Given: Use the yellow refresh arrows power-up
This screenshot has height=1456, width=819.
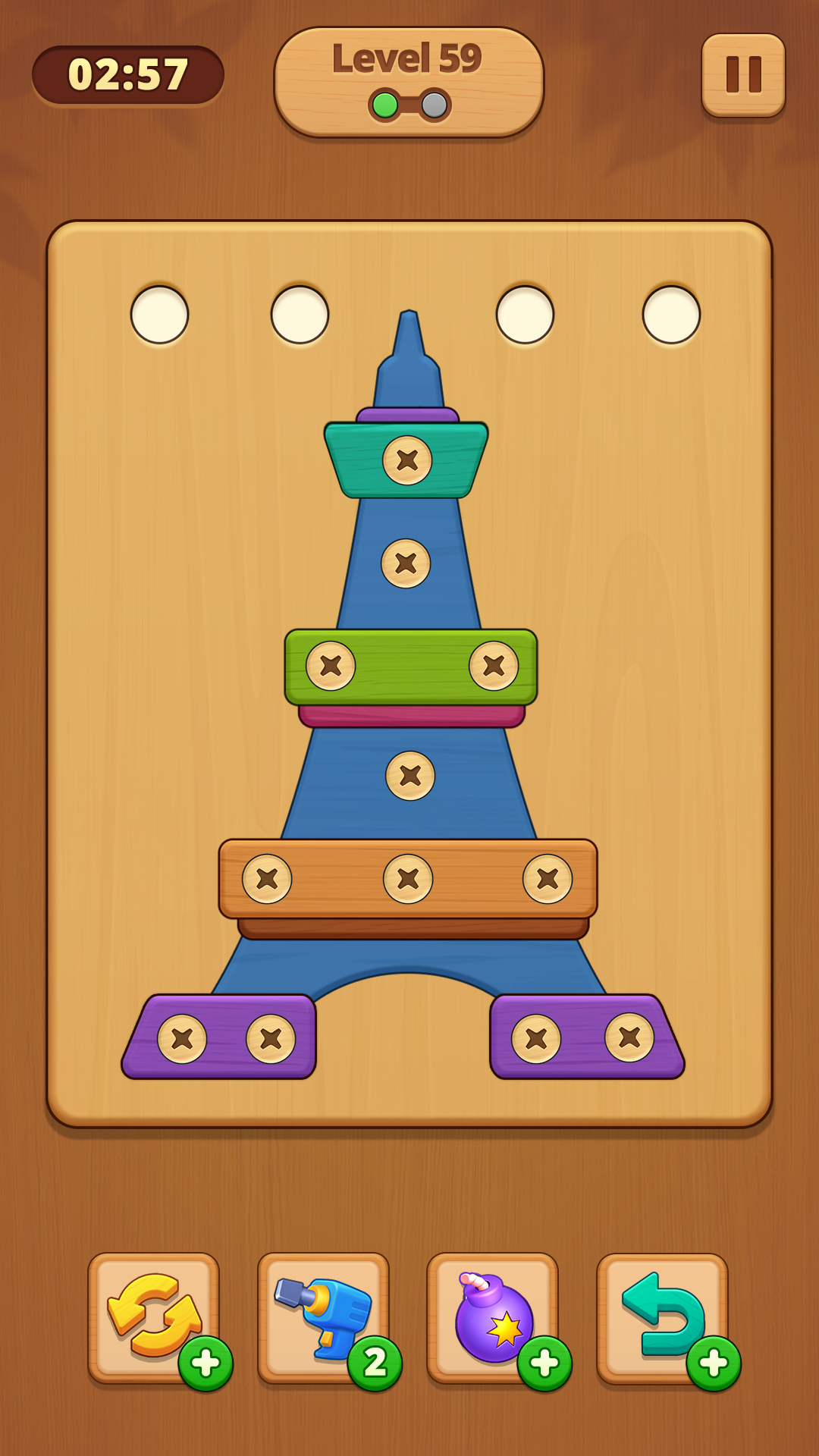Looking at the screenshot, I should (154, 1318).
